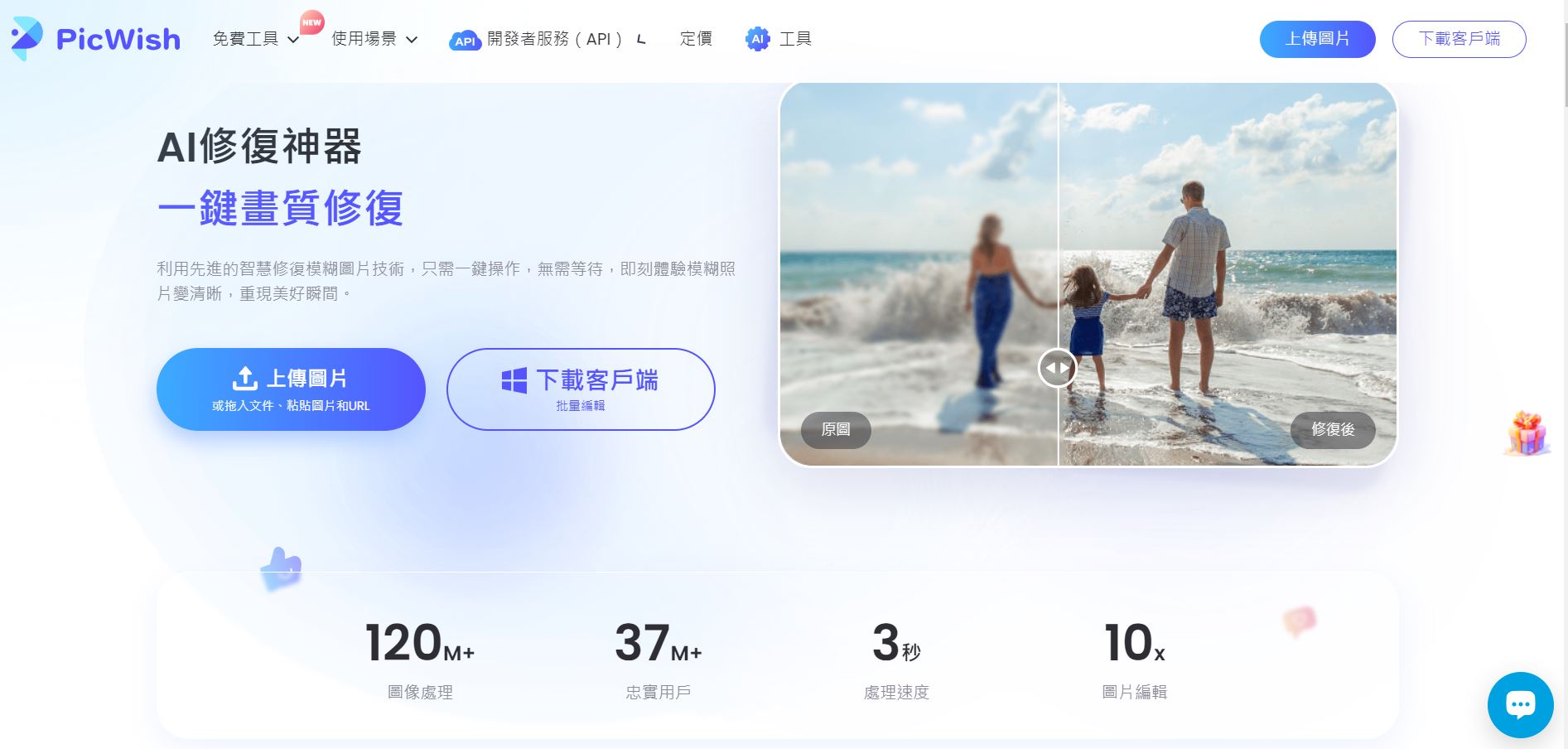Tap 上傳圖片 in the top bar
Viewport: 1568px width, 749px height.
tap(1317, 39)
